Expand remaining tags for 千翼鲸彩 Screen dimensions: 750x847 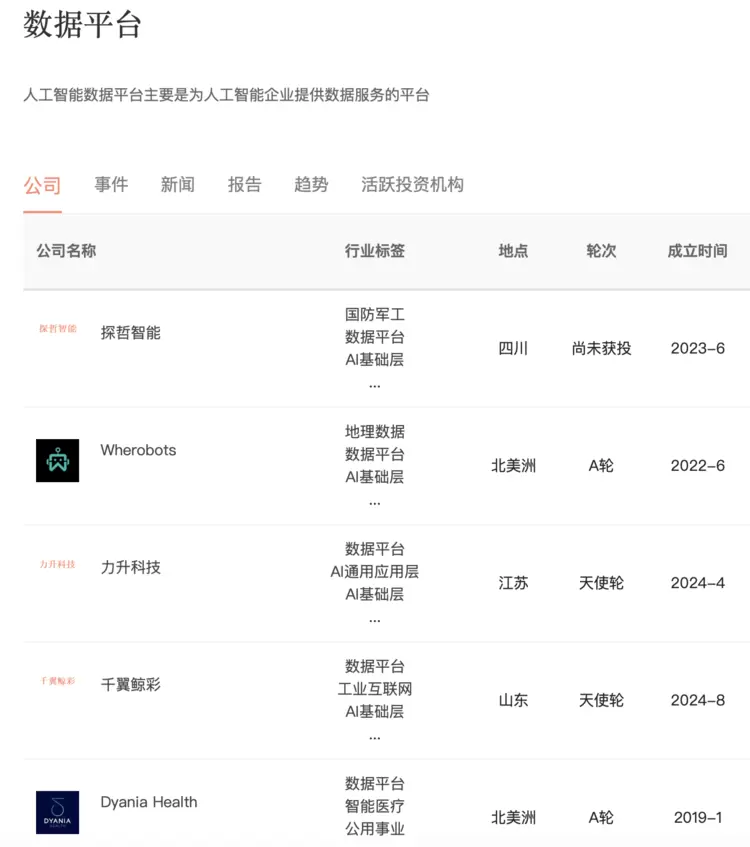coord(374,736)
